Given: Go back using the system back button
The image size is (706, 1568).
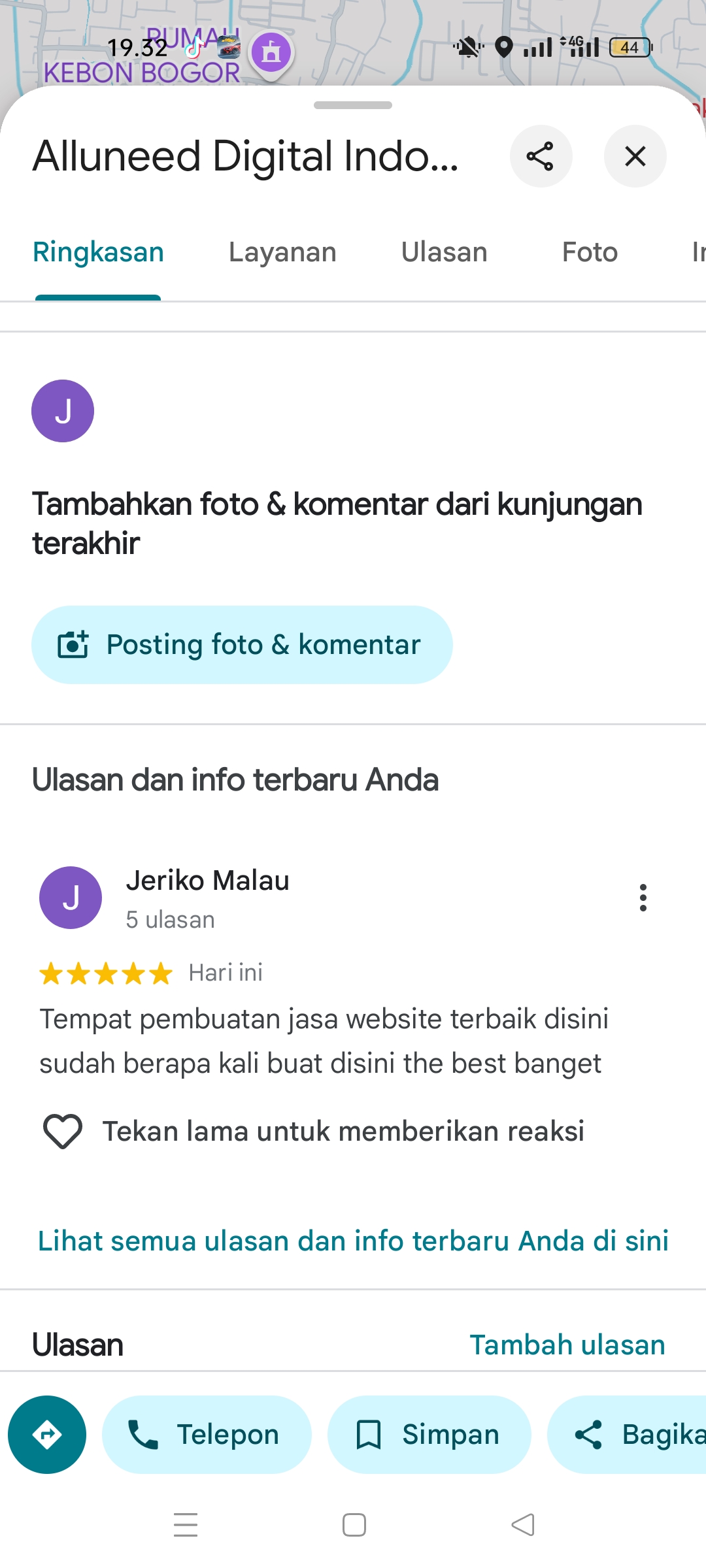Looking at the screenshot, I should [522, 1525].
